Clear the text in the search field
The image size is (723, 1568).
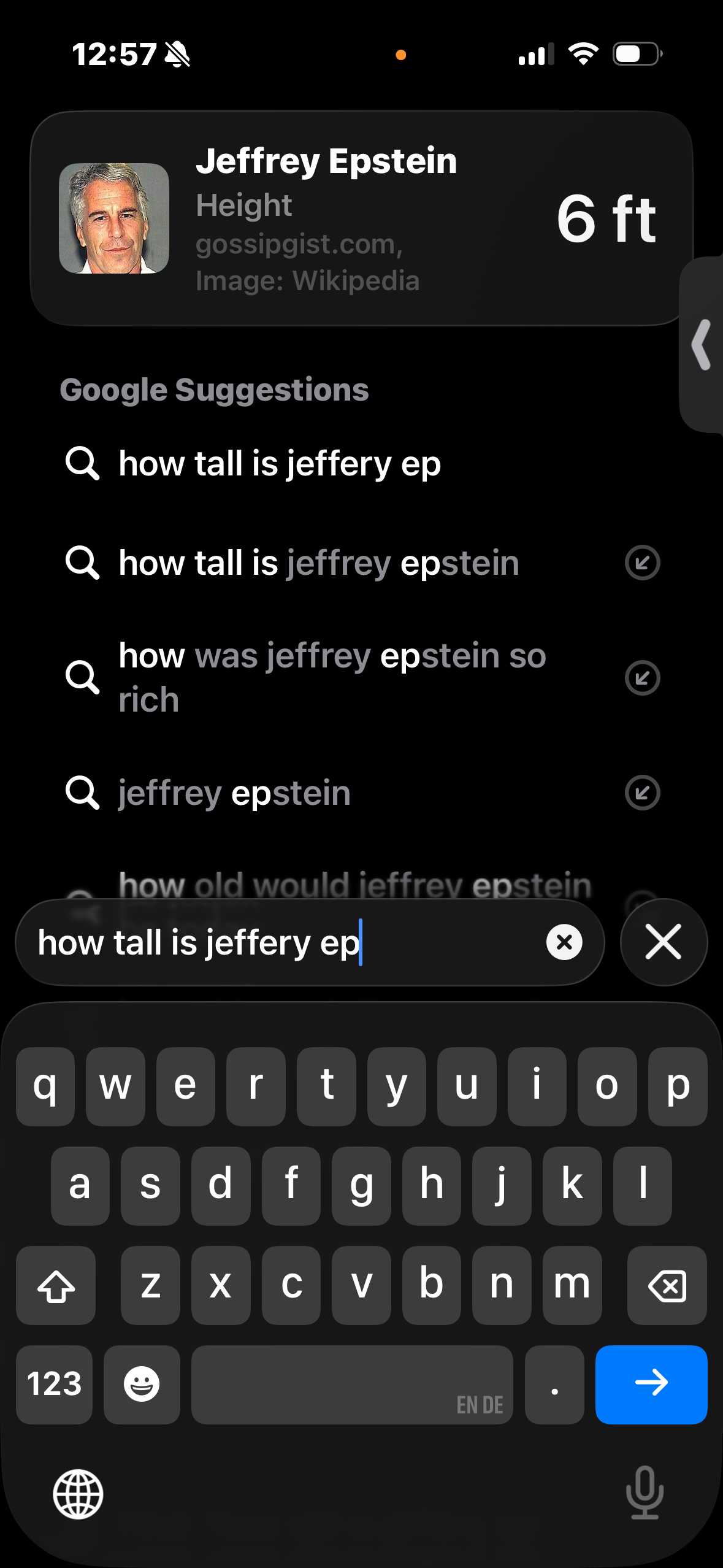[x=564, y=942]
